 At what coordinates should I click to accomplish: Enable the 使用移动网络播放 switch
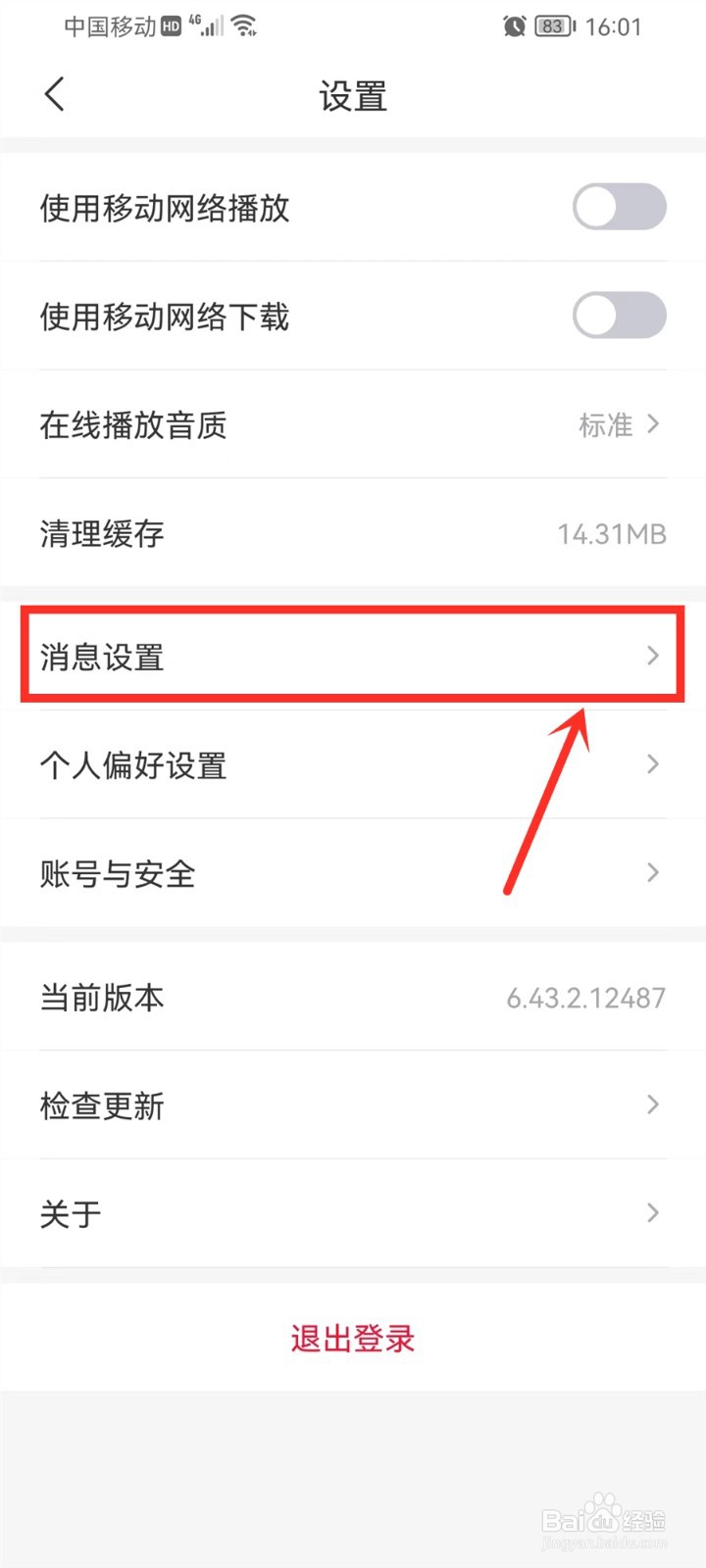click(619, 207)
